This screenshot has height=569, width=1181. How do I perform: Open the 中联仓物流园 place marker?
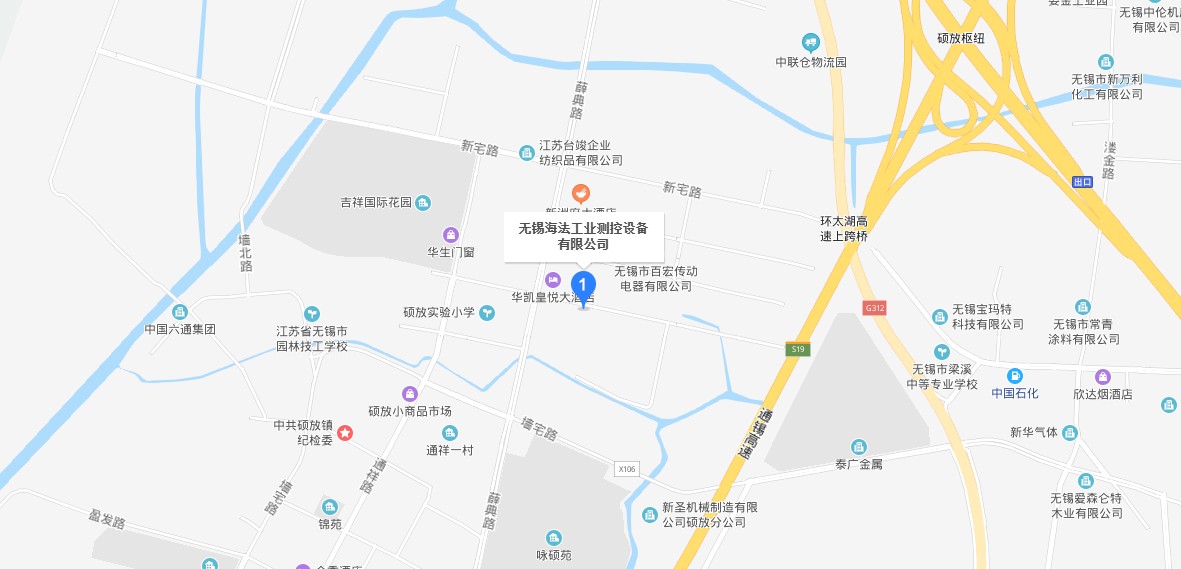[x=810, y=42]
